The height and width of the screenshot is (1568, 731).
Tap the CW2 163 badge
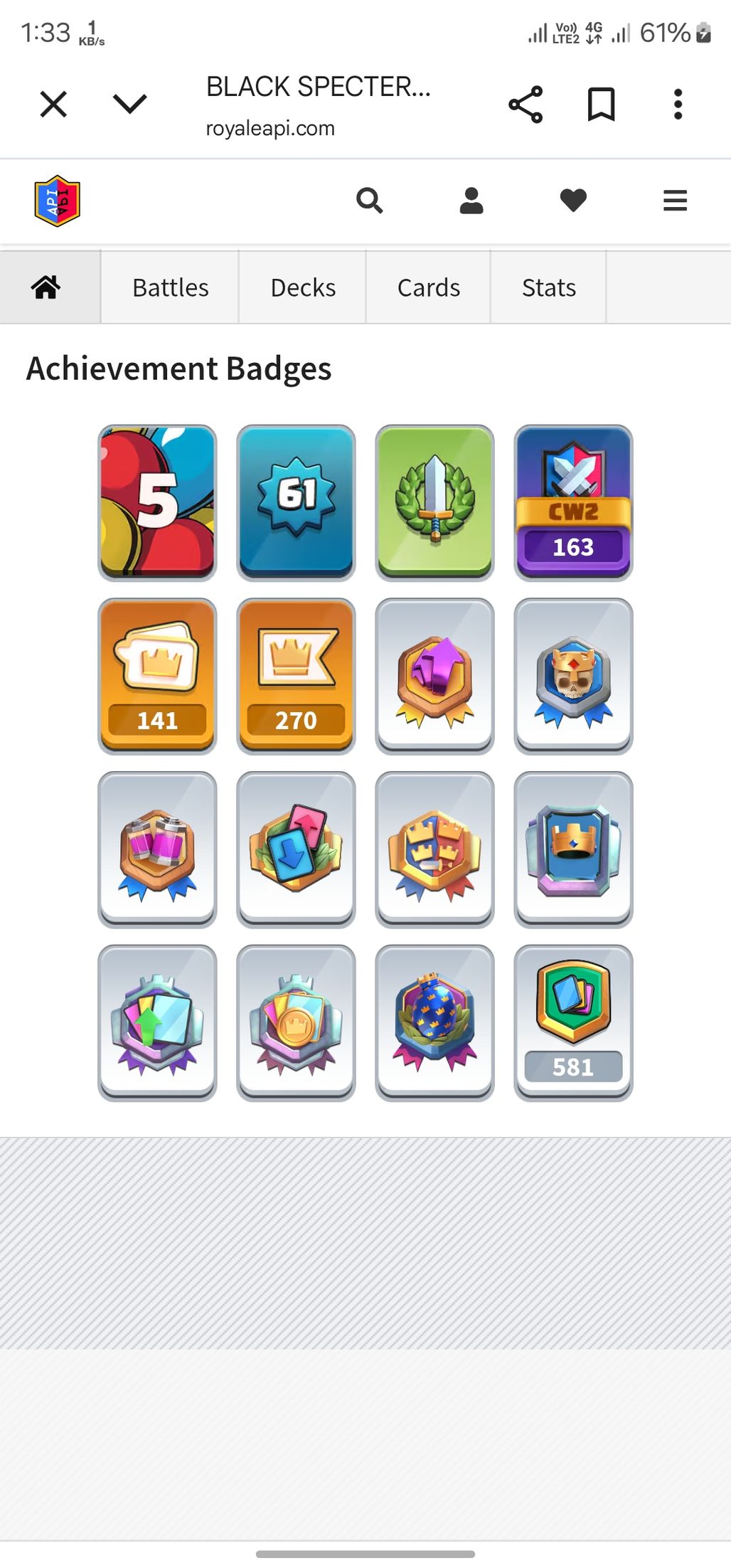coord(573,502)
